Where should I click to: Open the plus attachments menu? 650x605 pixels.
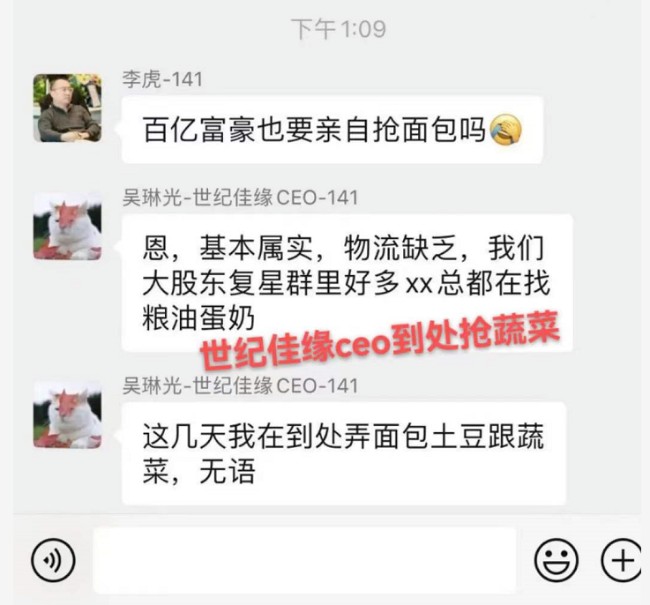[x=620, y=560]
